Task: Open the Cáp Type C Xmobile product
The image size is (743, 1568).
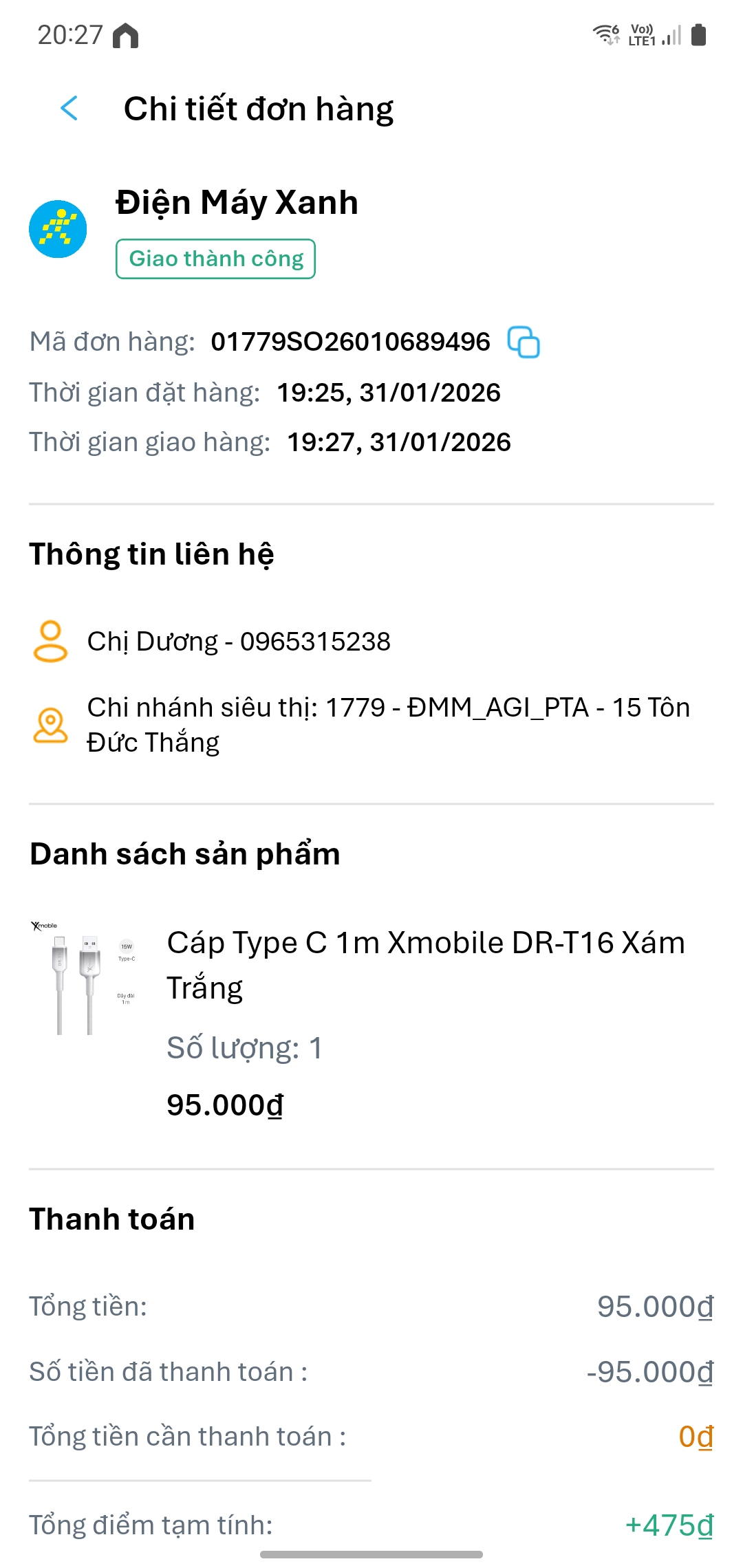Action: tap(425, 964)
